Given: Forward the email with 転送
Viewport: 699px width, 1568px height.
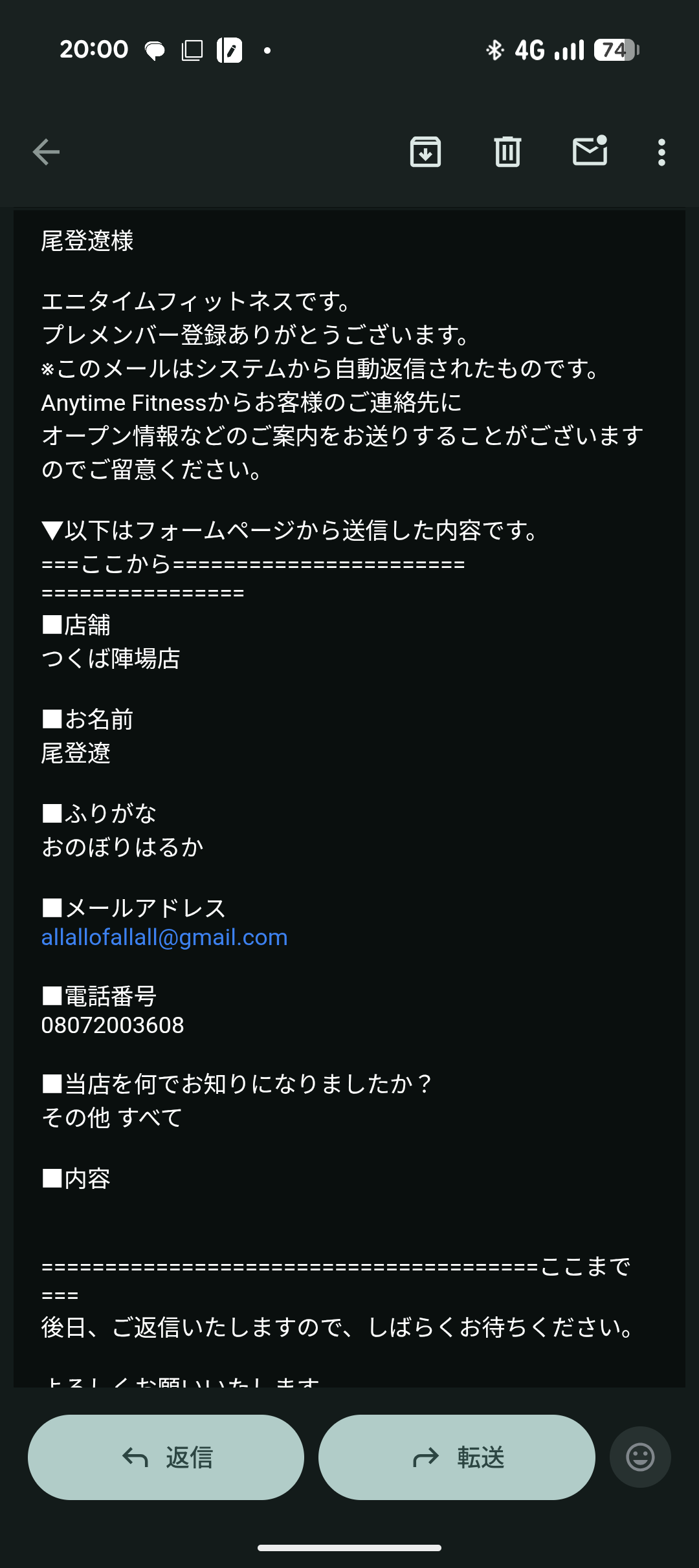Looking at the screenshot, I should coord(457,1457).
